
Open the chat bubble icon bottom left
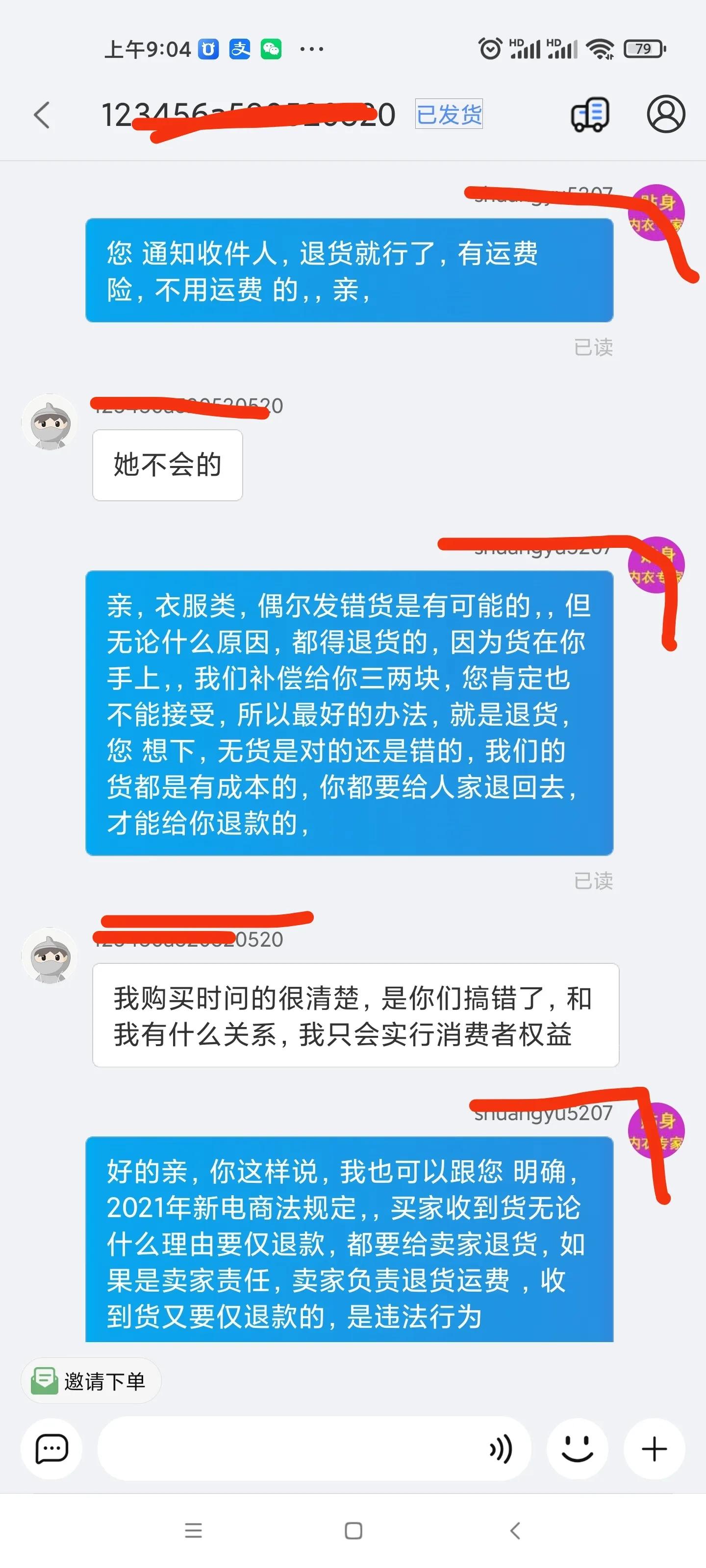click(51, 1449)
